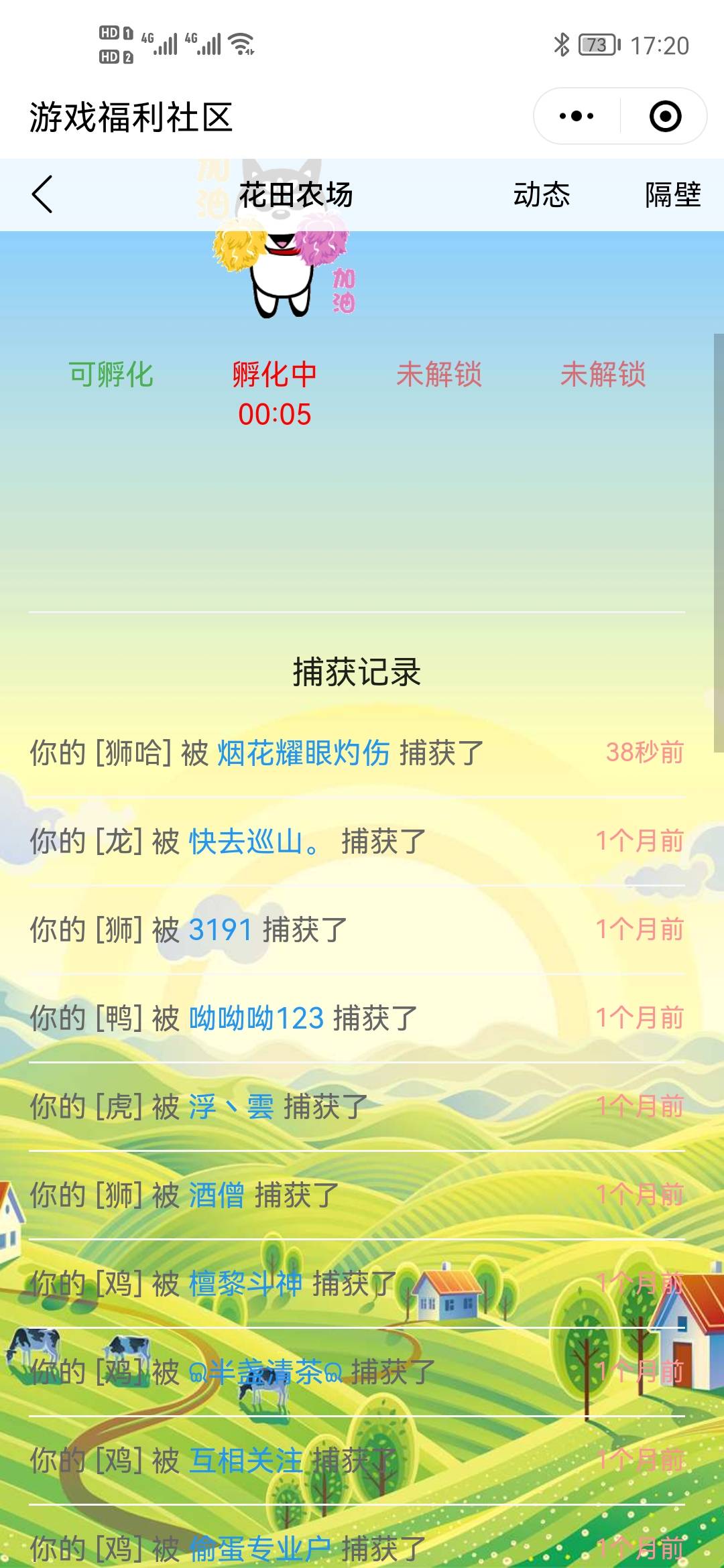This screenshot has height=1568, width=724.
Task: Open the mini program overflow menu
Action: (577, 116)
